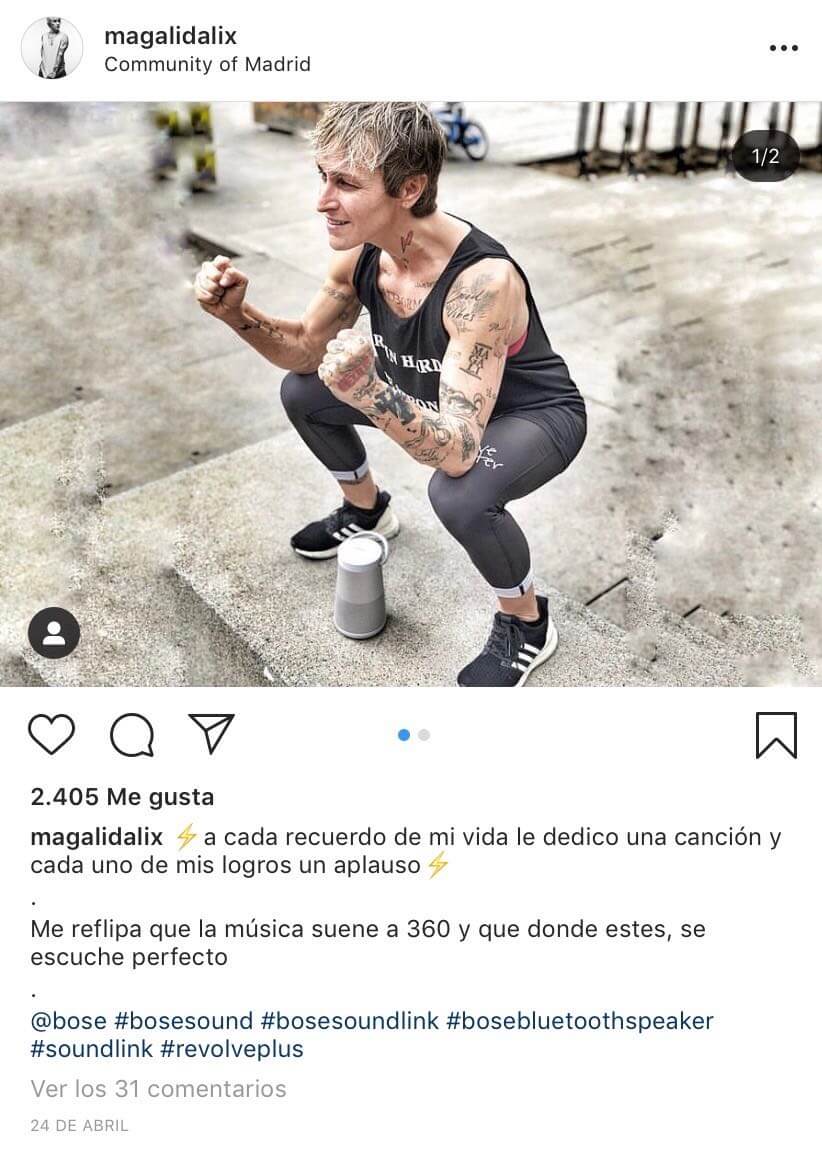Like the magalidalix post

pos(51,735)
